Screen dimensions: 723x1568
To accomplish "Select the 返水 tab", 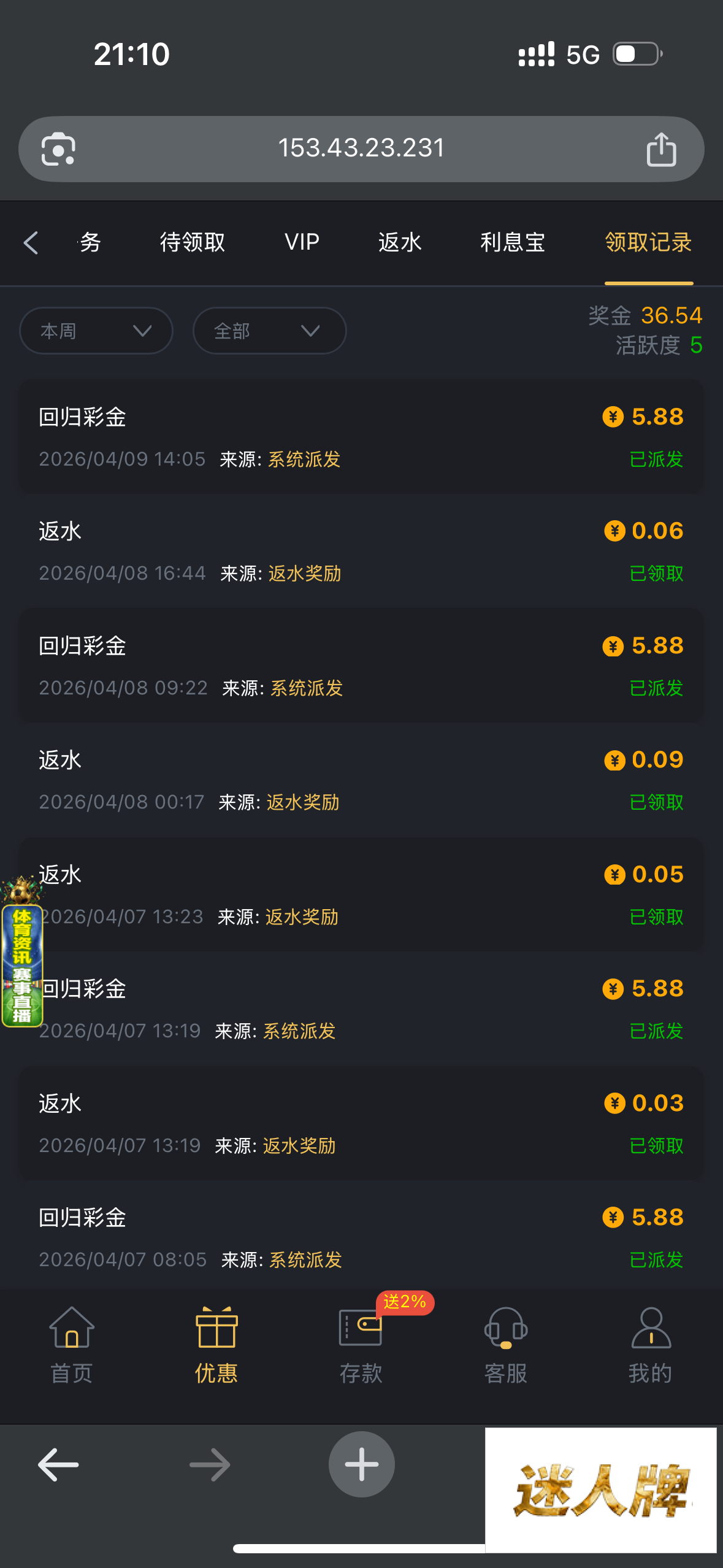I will pyautogui.click(x=400, y=243).
